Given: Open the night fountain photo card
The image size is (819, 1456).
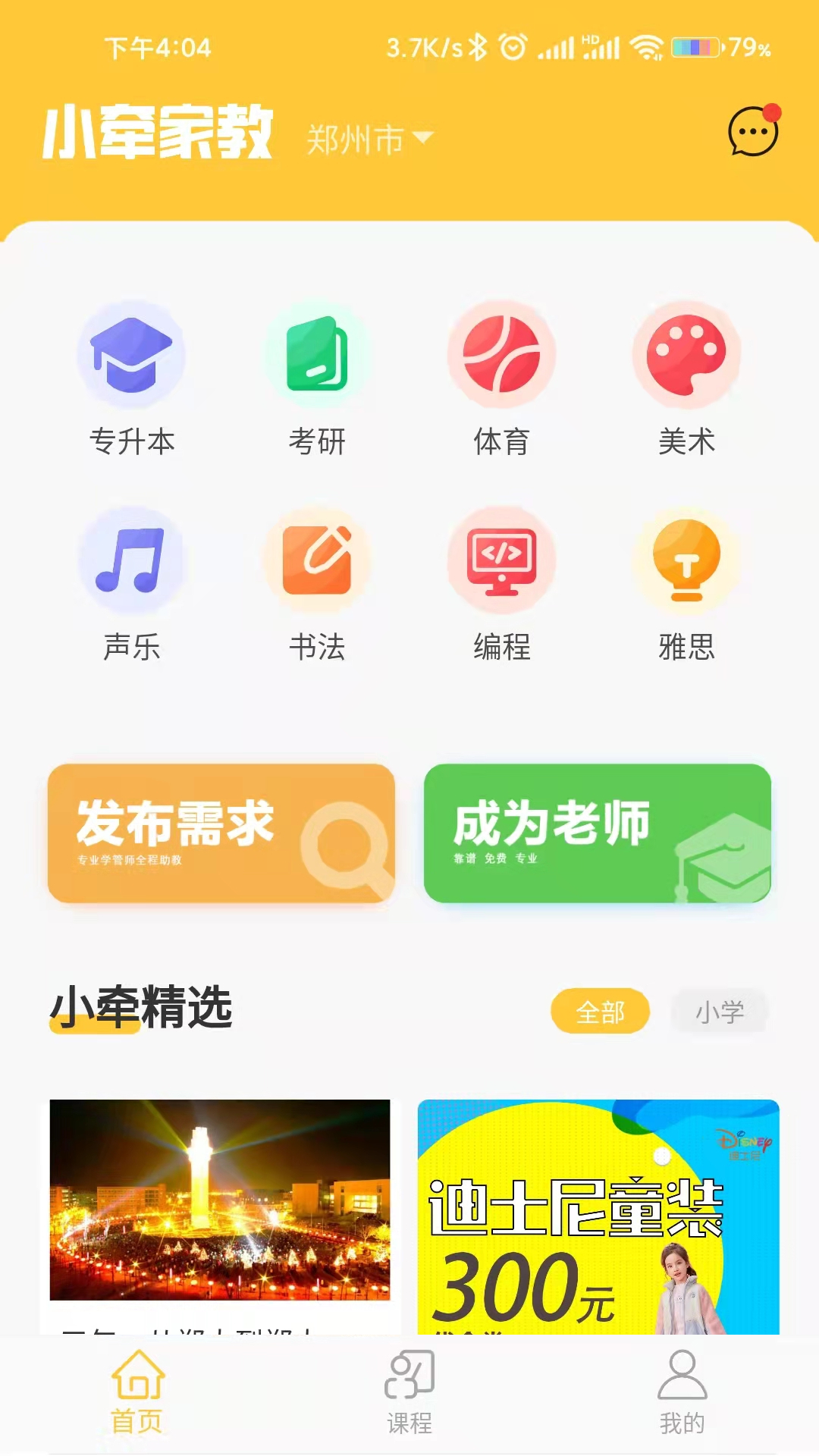Looking at the screenshot, I should (220, 1200).
